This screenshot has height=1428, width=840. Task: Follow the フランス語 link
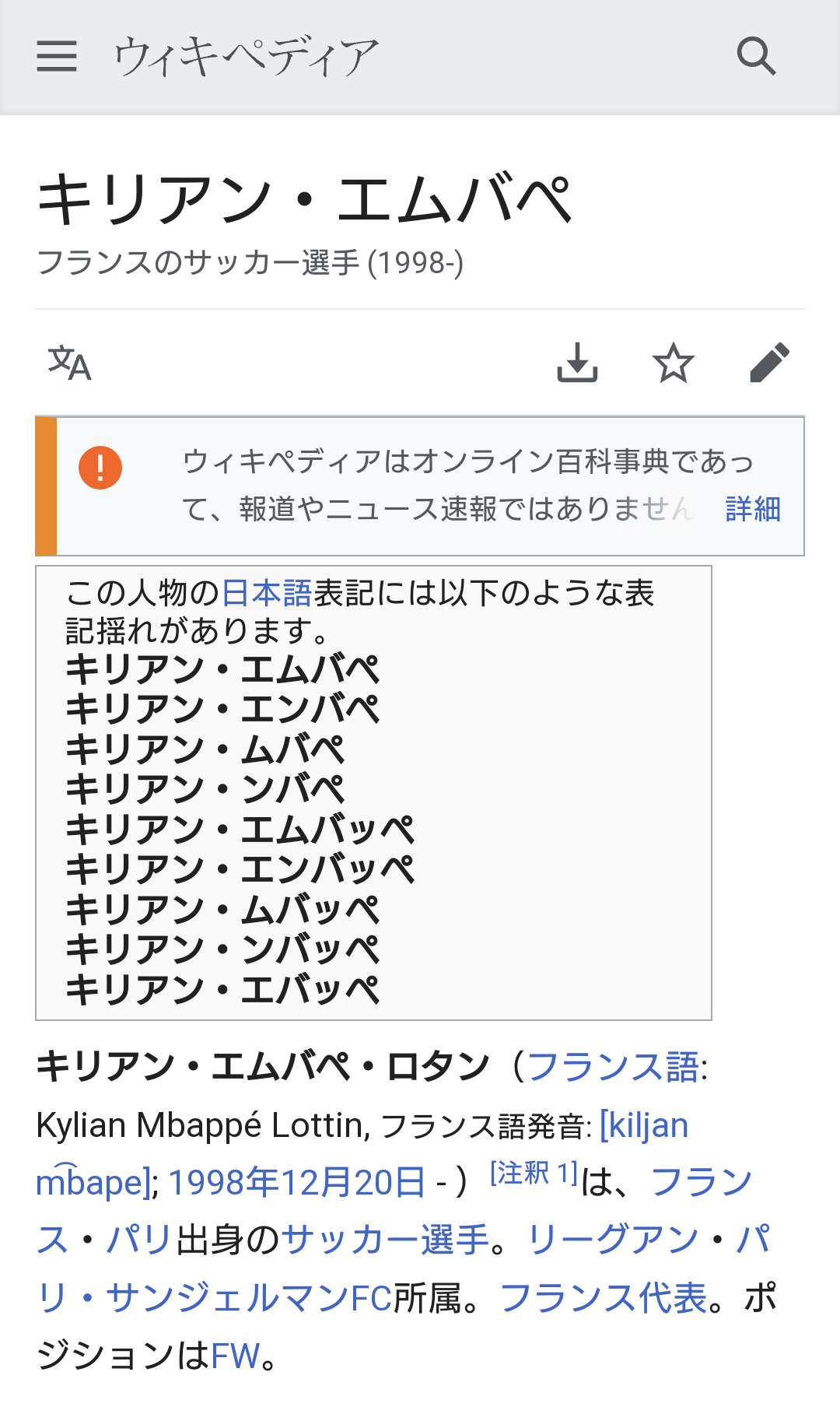coord(613,1066)
